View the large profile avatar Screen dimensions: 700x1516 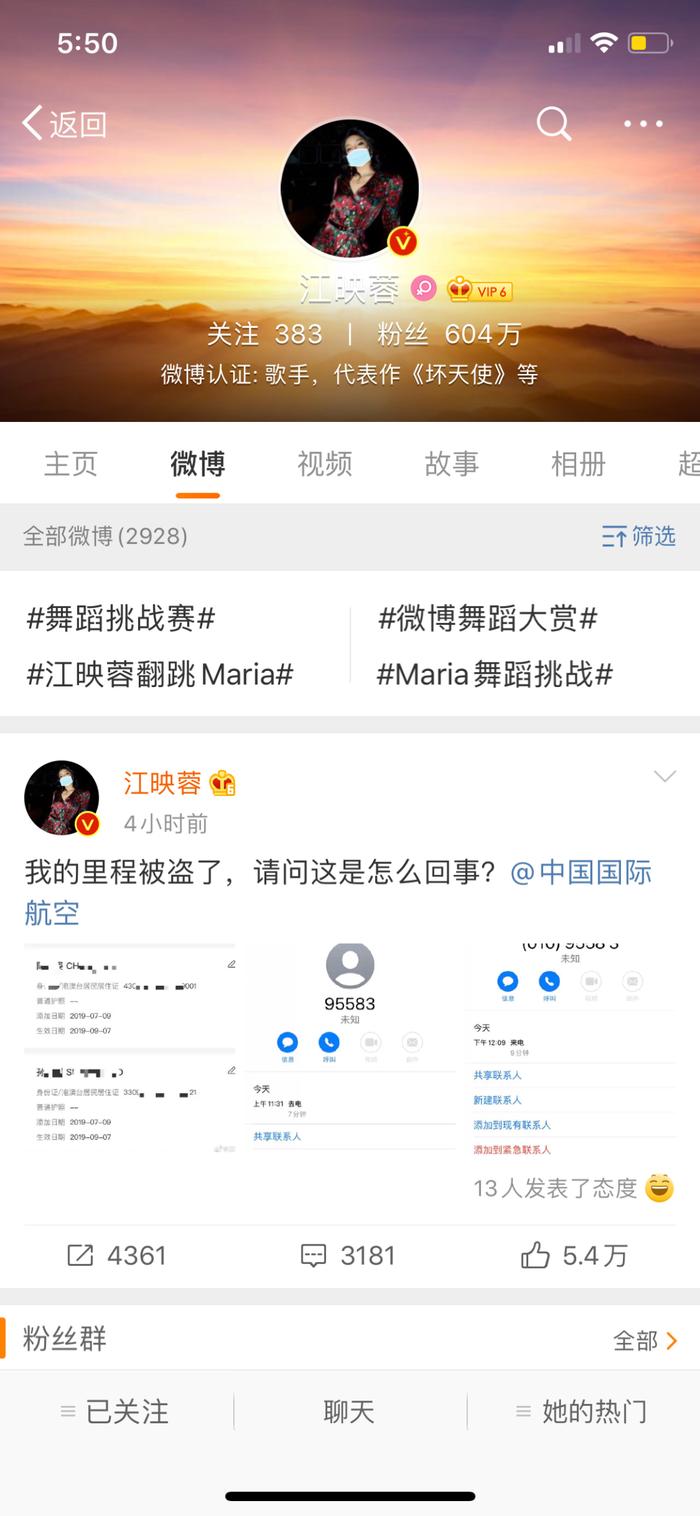pos(350,188)
